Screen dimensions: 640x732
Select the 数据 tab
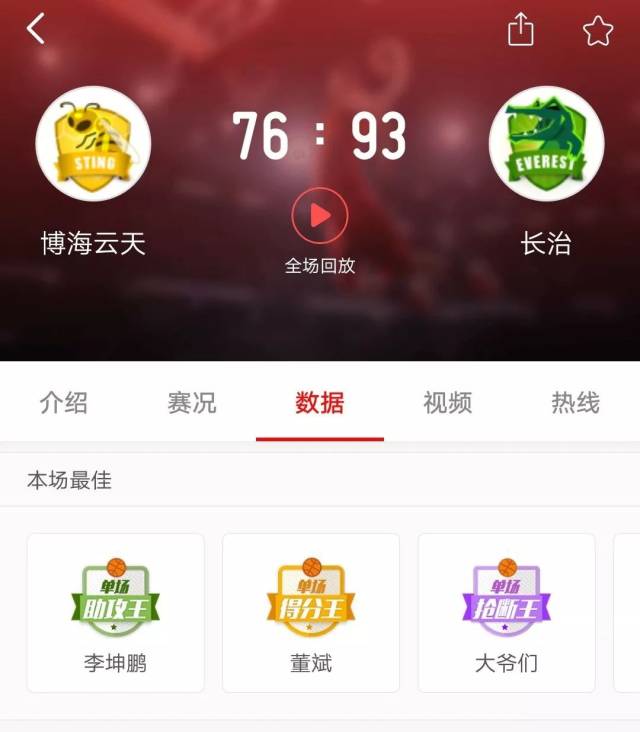[x=320, y=403]
